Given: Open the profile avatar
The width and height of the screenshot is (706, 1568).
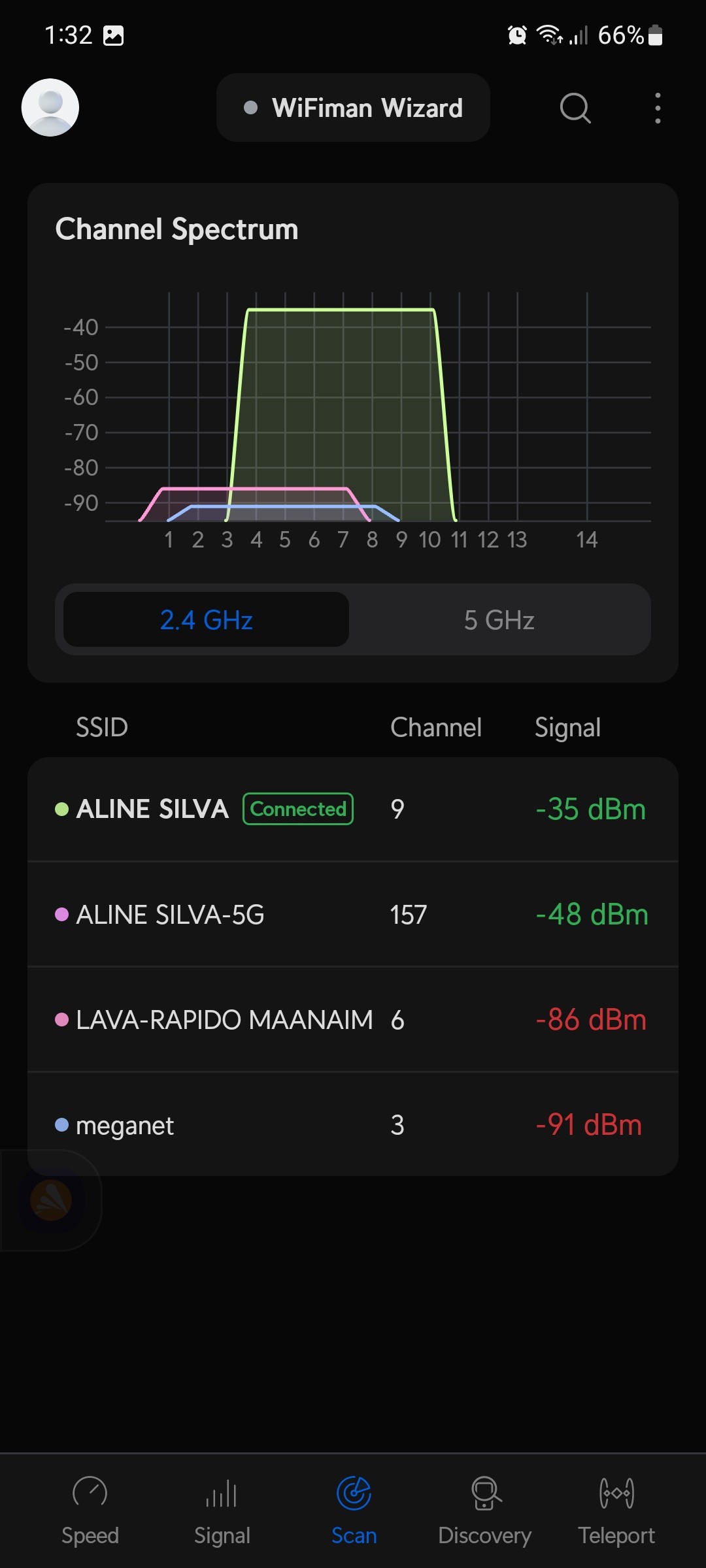Looking at the screenshot, I should pos(50,108).
